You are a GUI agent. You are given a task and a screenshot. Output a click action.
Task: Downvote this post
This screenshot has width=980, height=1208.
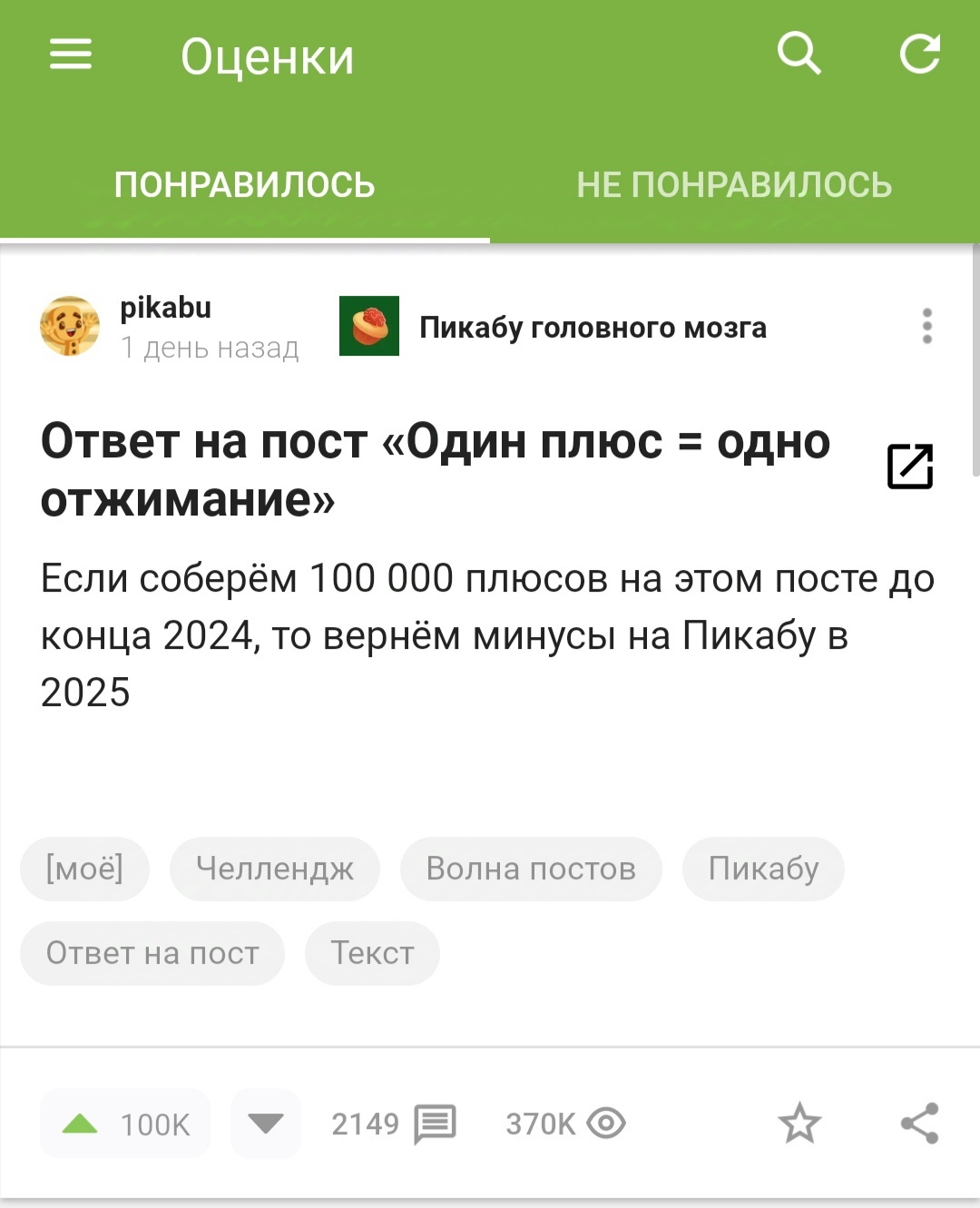click(266, 1124)
